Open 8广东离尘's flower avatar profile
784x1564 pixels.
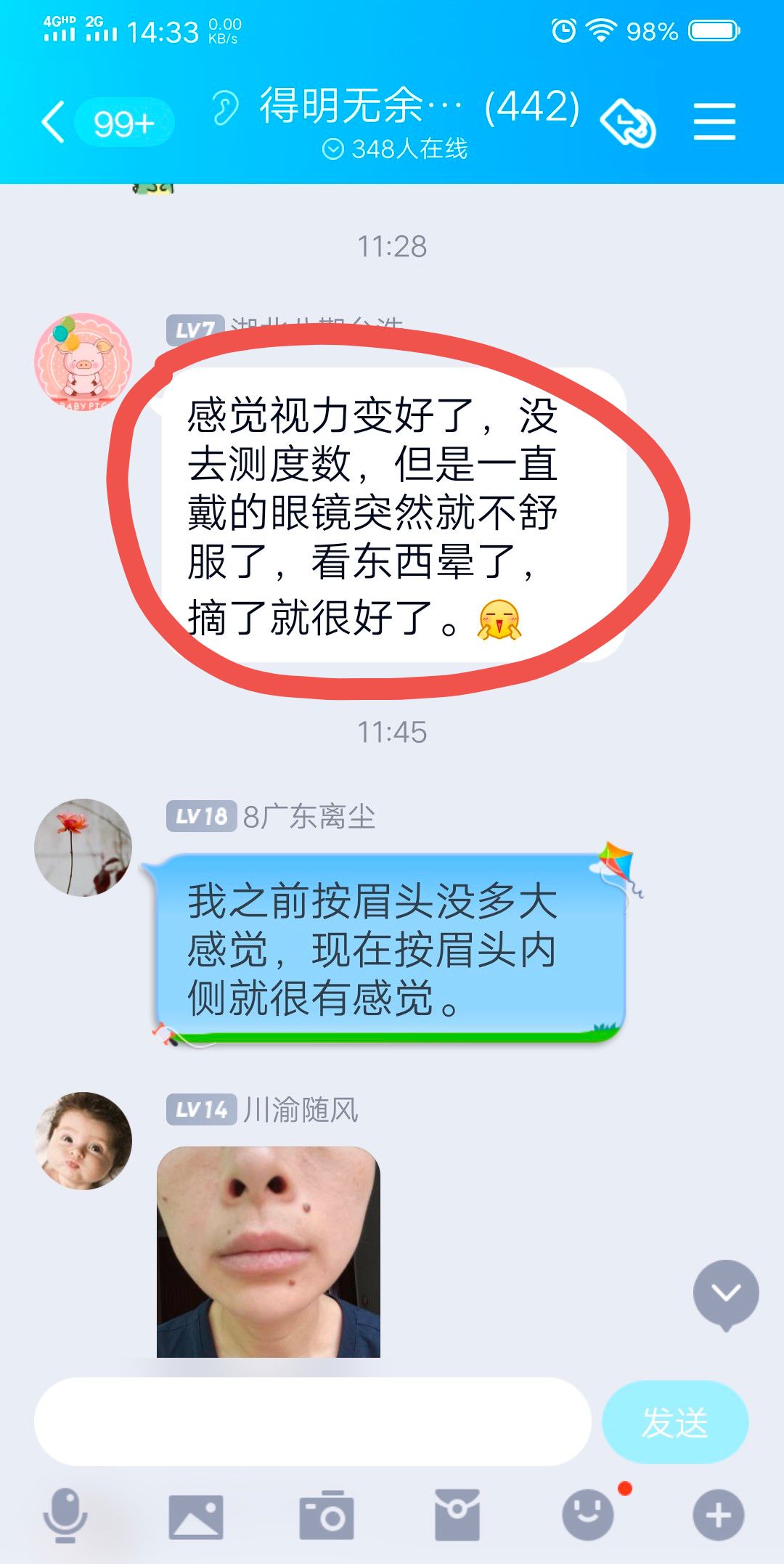83,847
